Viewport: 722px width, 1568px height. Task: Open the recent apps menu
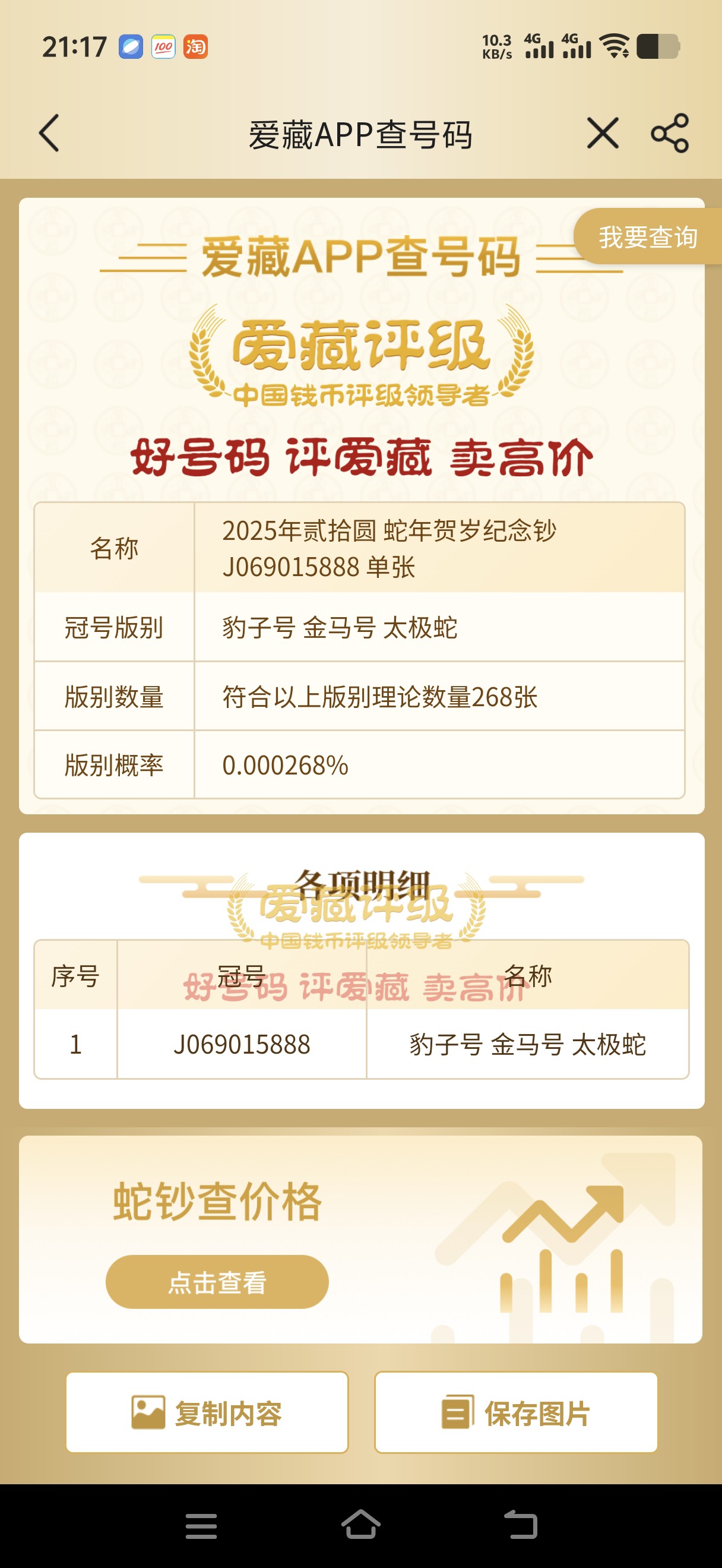click(x=201, y=1525)
